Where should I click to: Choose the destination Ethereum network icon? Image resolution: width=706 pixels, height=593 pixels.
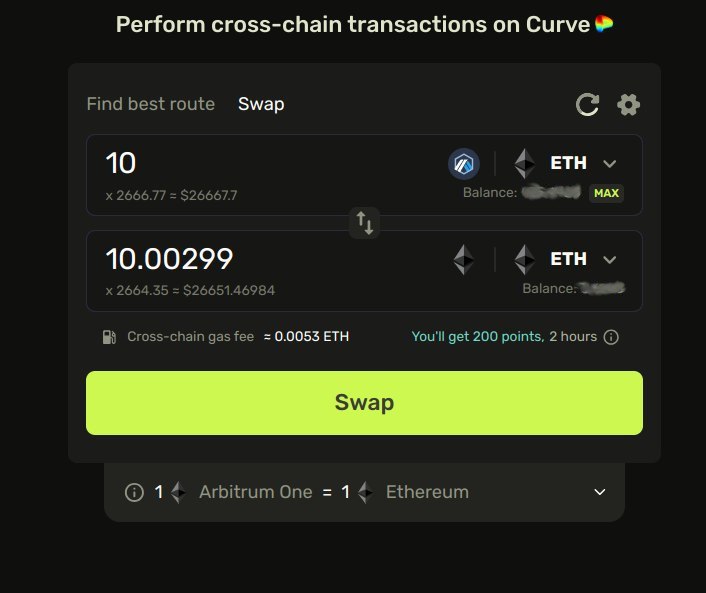[464, 260]
